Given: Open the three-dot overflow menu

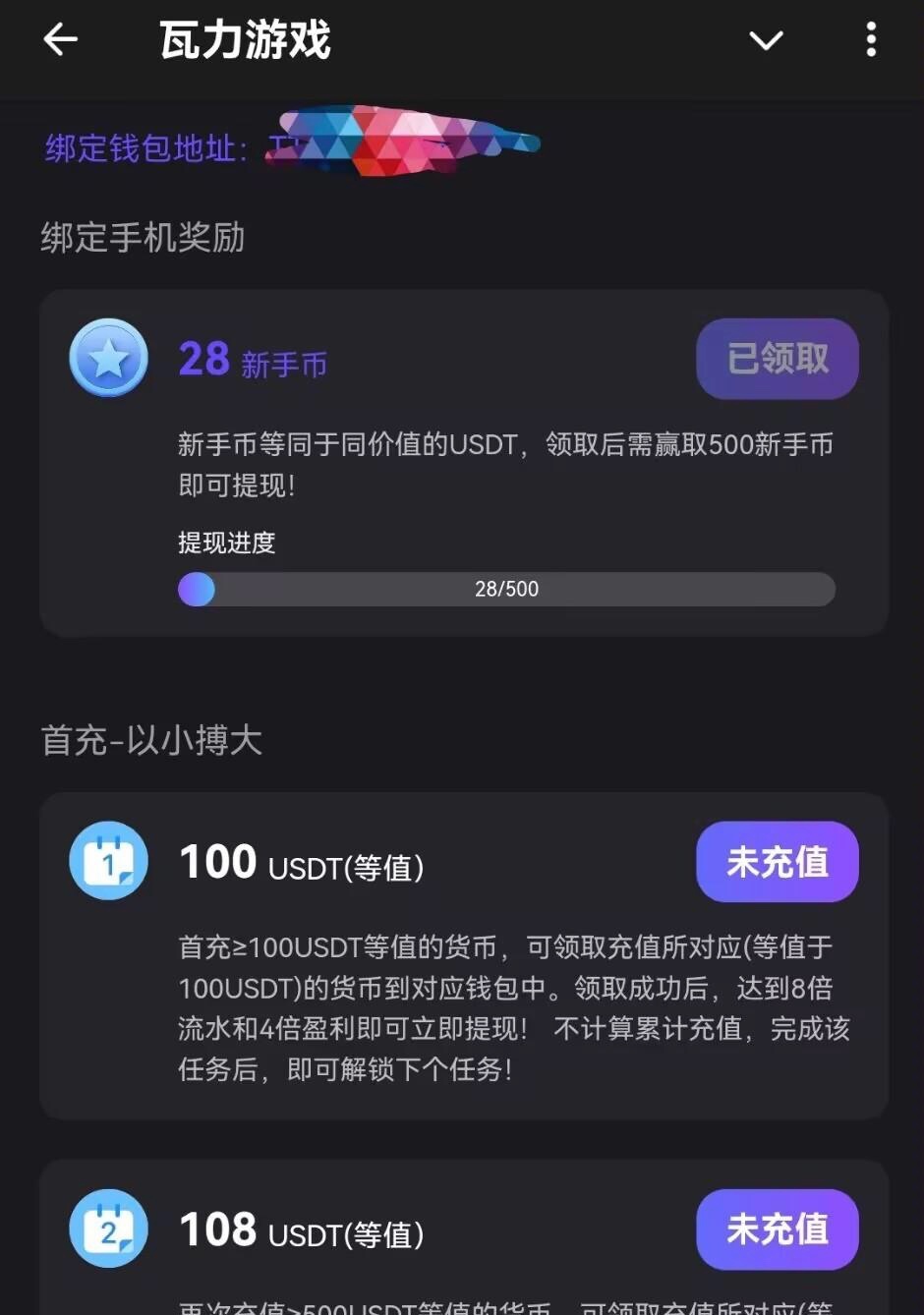Looking at the screenshot, I should point(871,40).
